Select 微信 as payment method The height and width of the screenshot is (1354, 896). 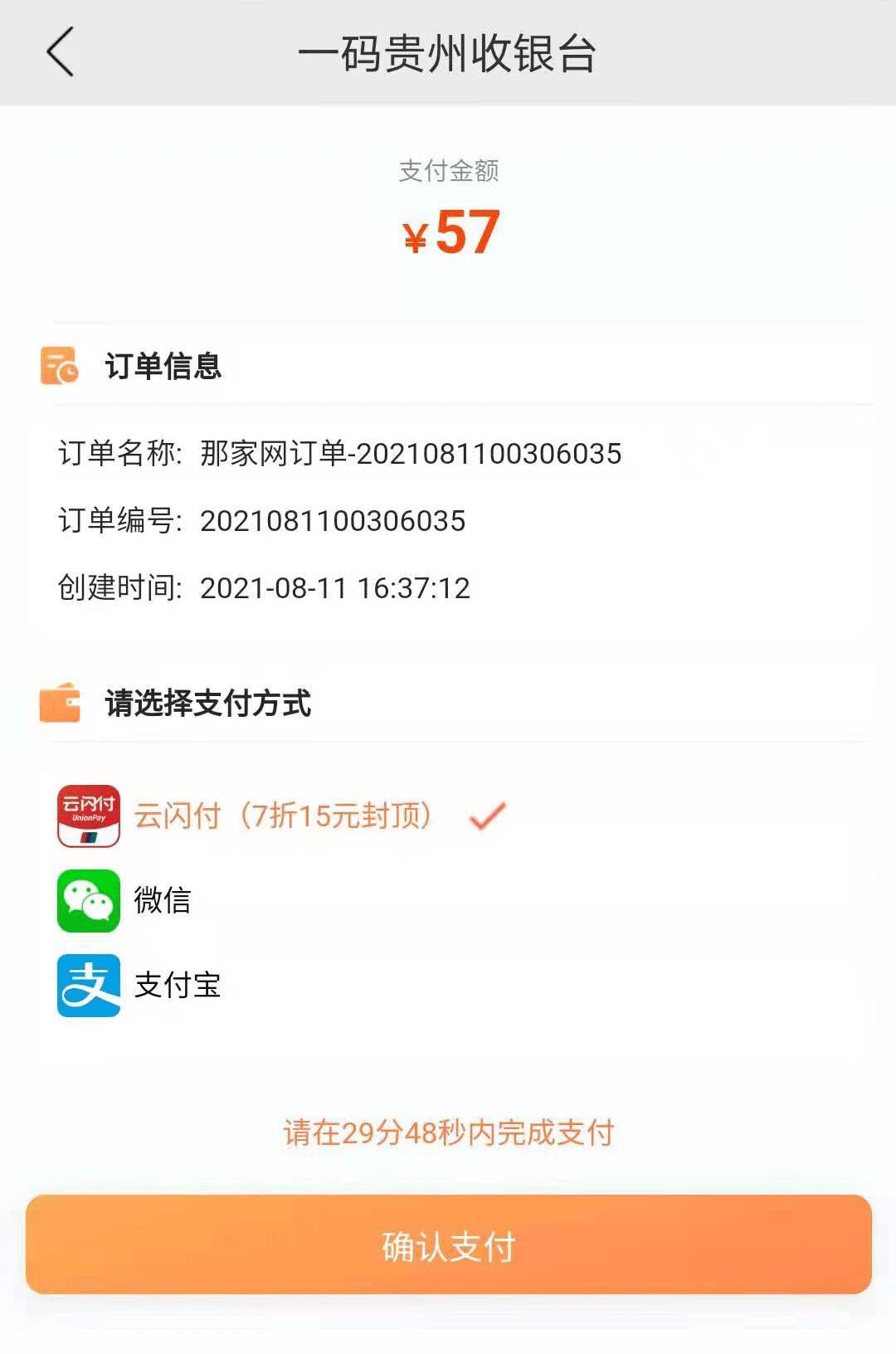[163, 902]
